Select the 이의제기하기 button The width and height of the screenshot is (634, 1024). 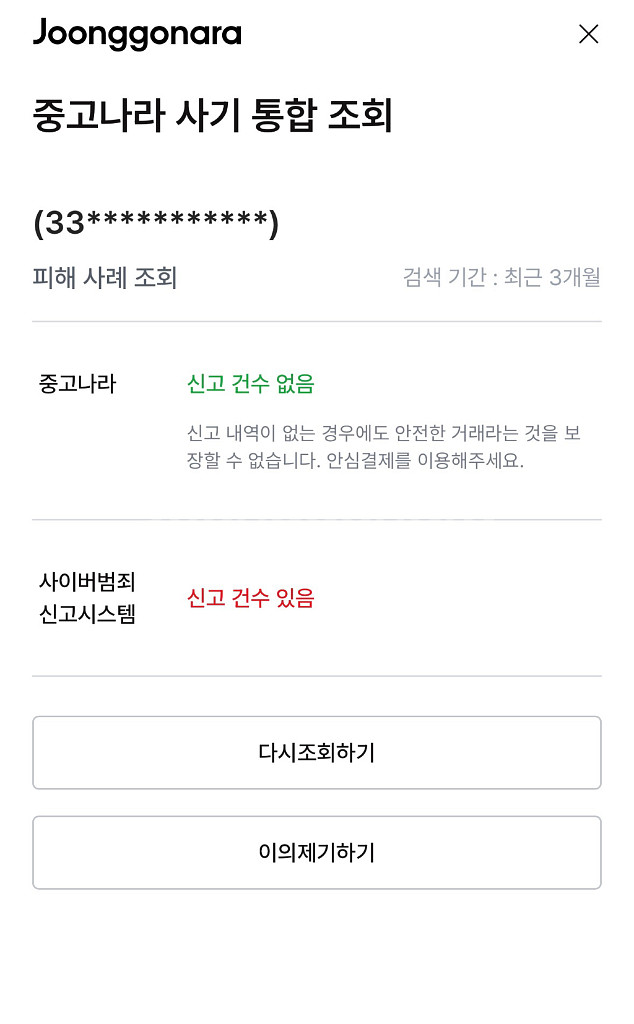[x=317, y=852]
